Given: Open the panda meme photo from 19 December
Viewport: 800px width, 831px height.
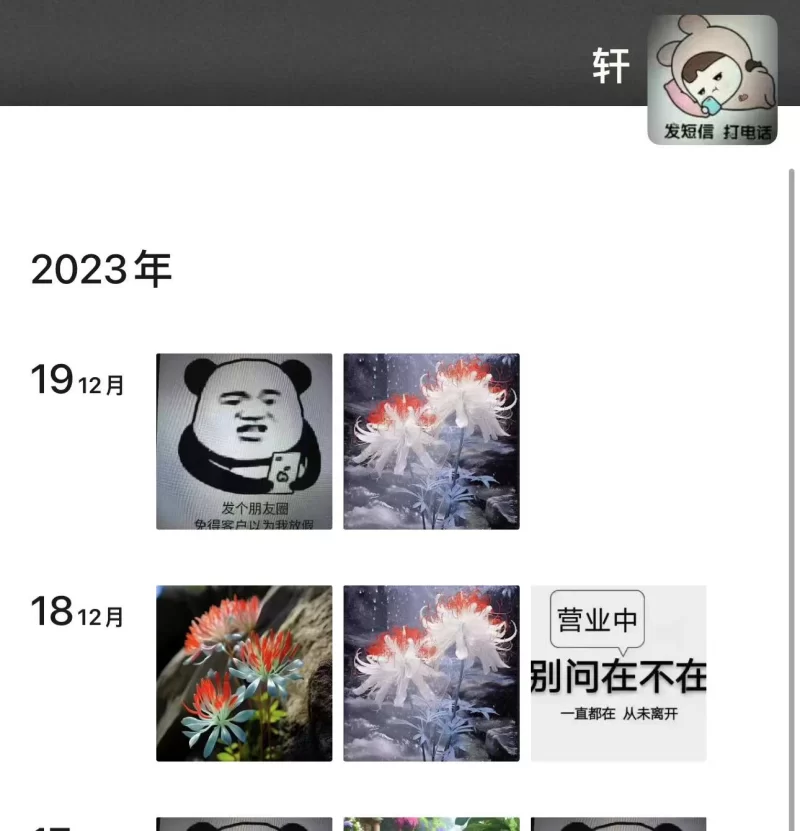Looking at the screenshot, I should 244,441.
